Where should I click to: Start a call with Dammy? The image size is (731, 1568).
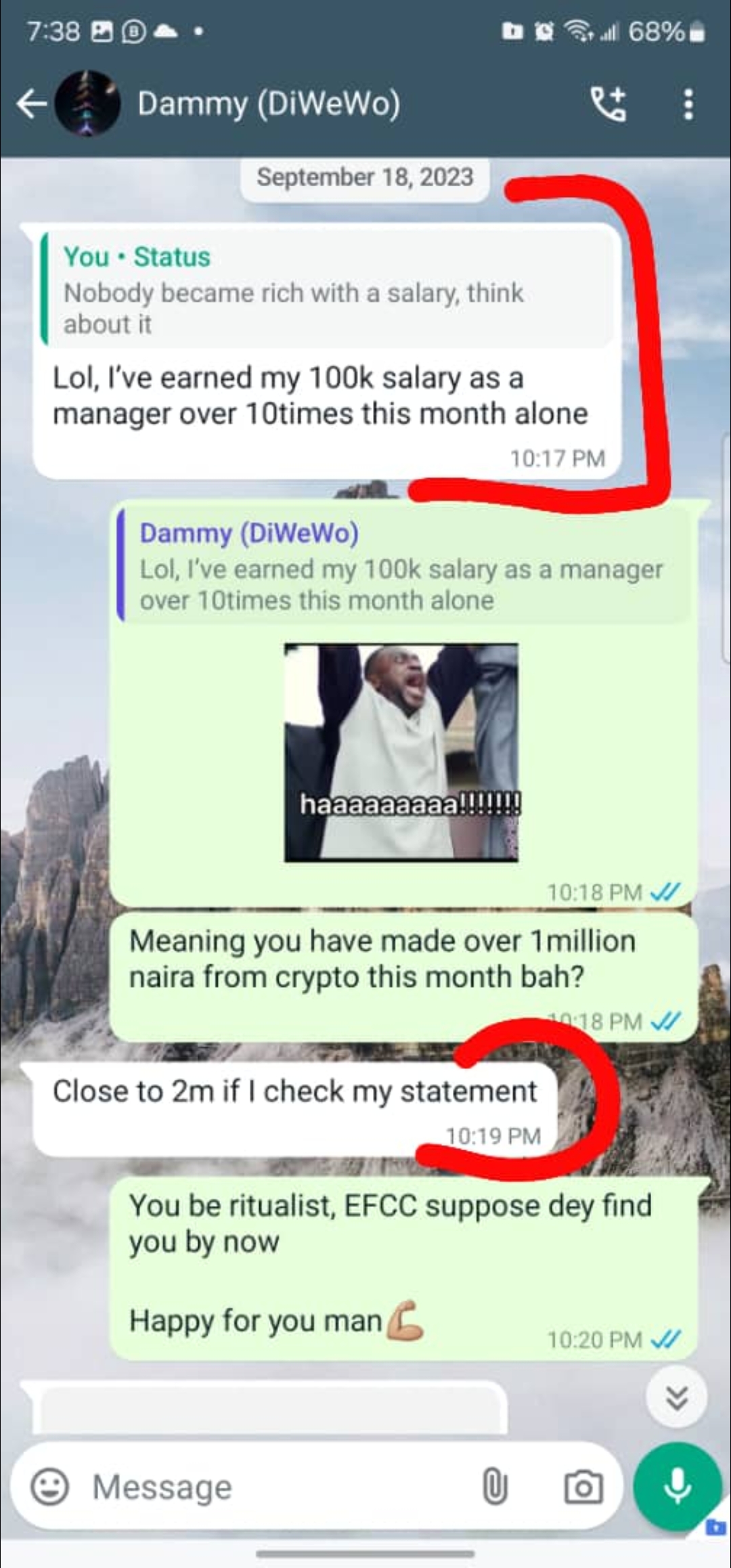pyautogui.click(x=609, y=104)
